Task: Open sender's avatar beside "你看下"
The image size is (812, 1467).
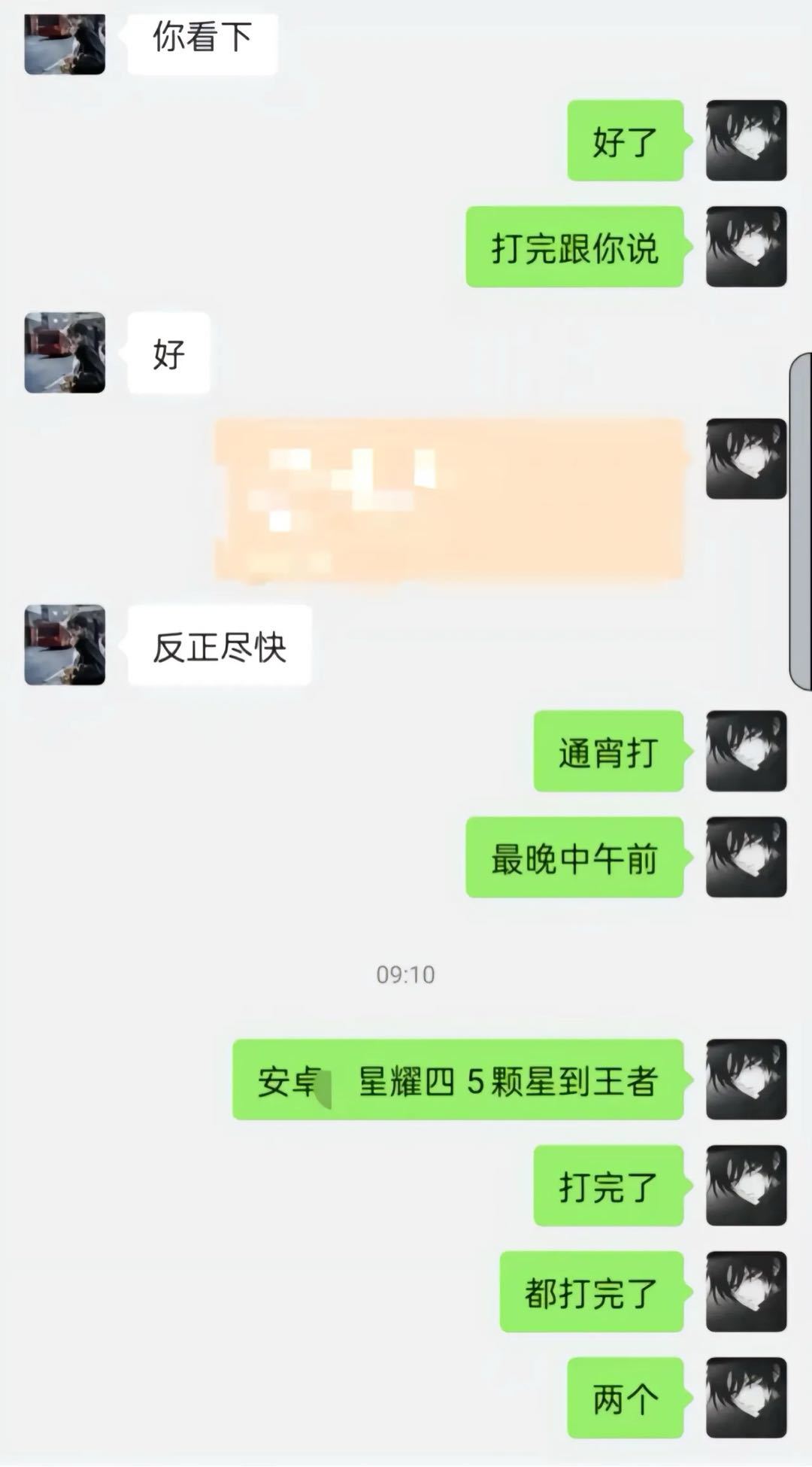Action: tap(65, 44)
